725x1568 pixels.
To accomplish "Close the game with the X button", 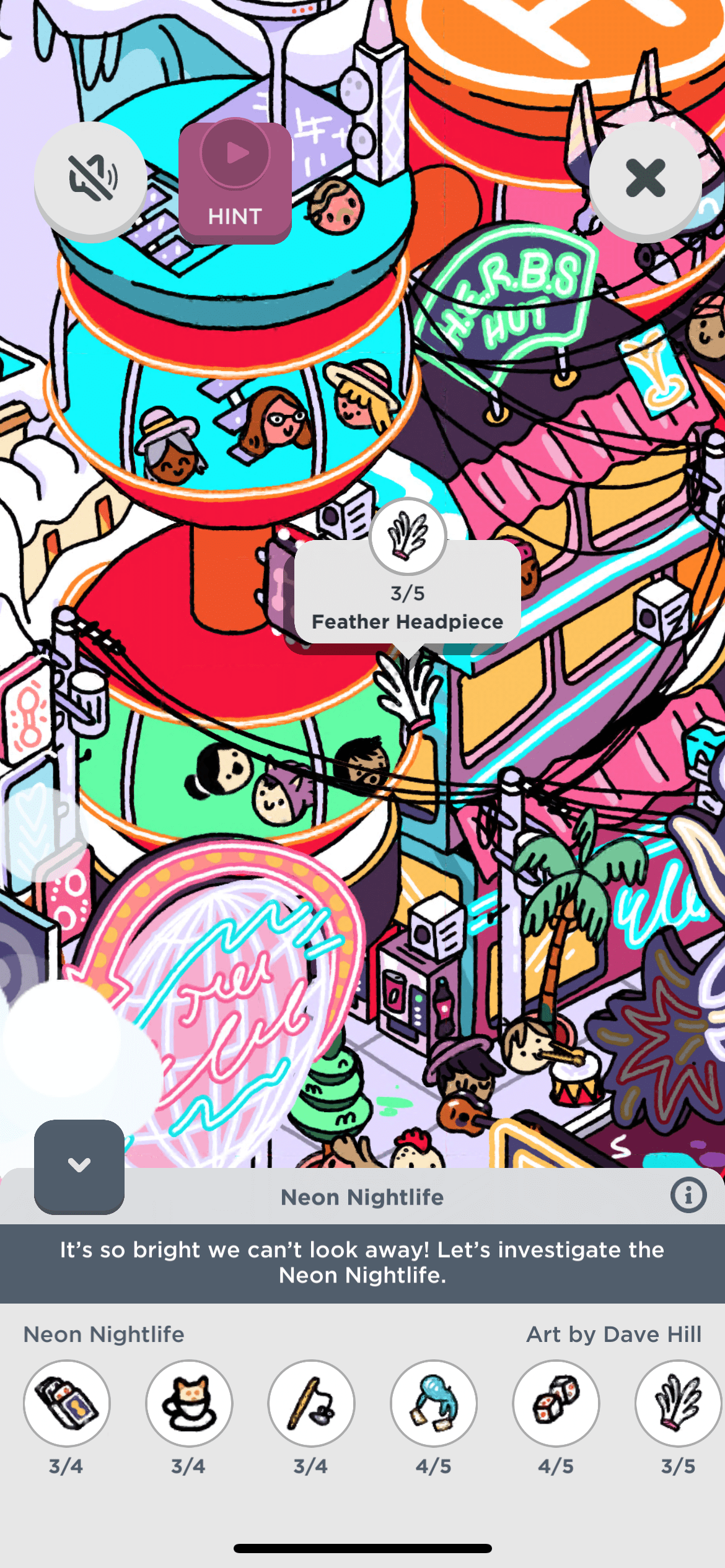I will (645, 178).
